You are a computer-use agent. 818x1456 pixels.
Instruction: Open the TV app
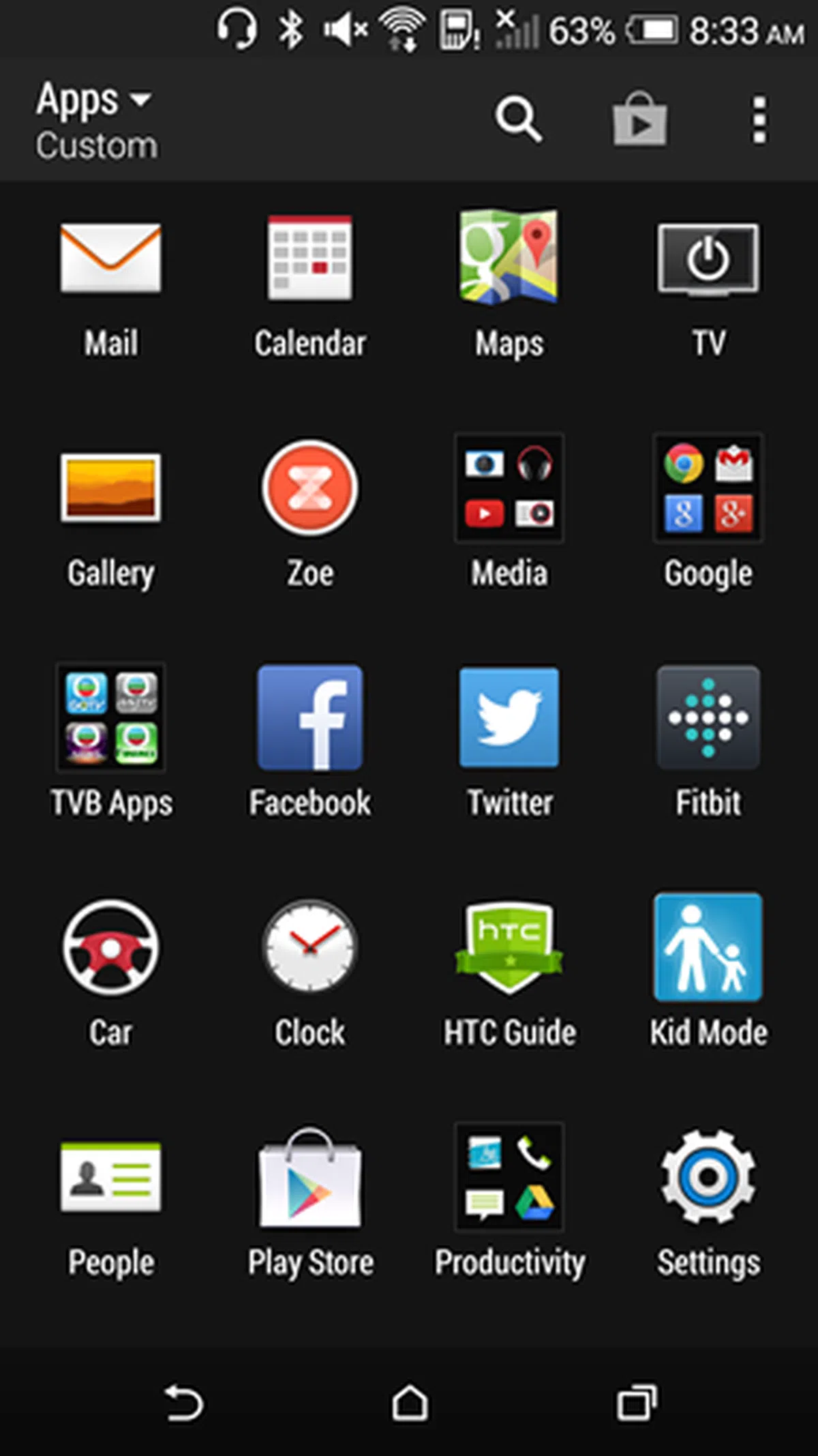[708, 259]
